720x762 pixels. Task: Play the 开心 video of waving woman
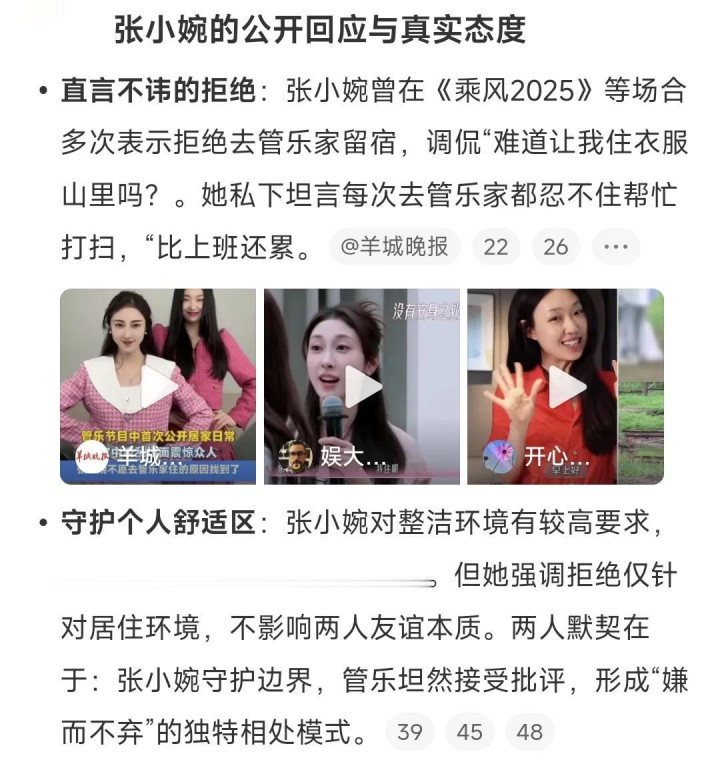pyautogui.click(x=566, y=386)
